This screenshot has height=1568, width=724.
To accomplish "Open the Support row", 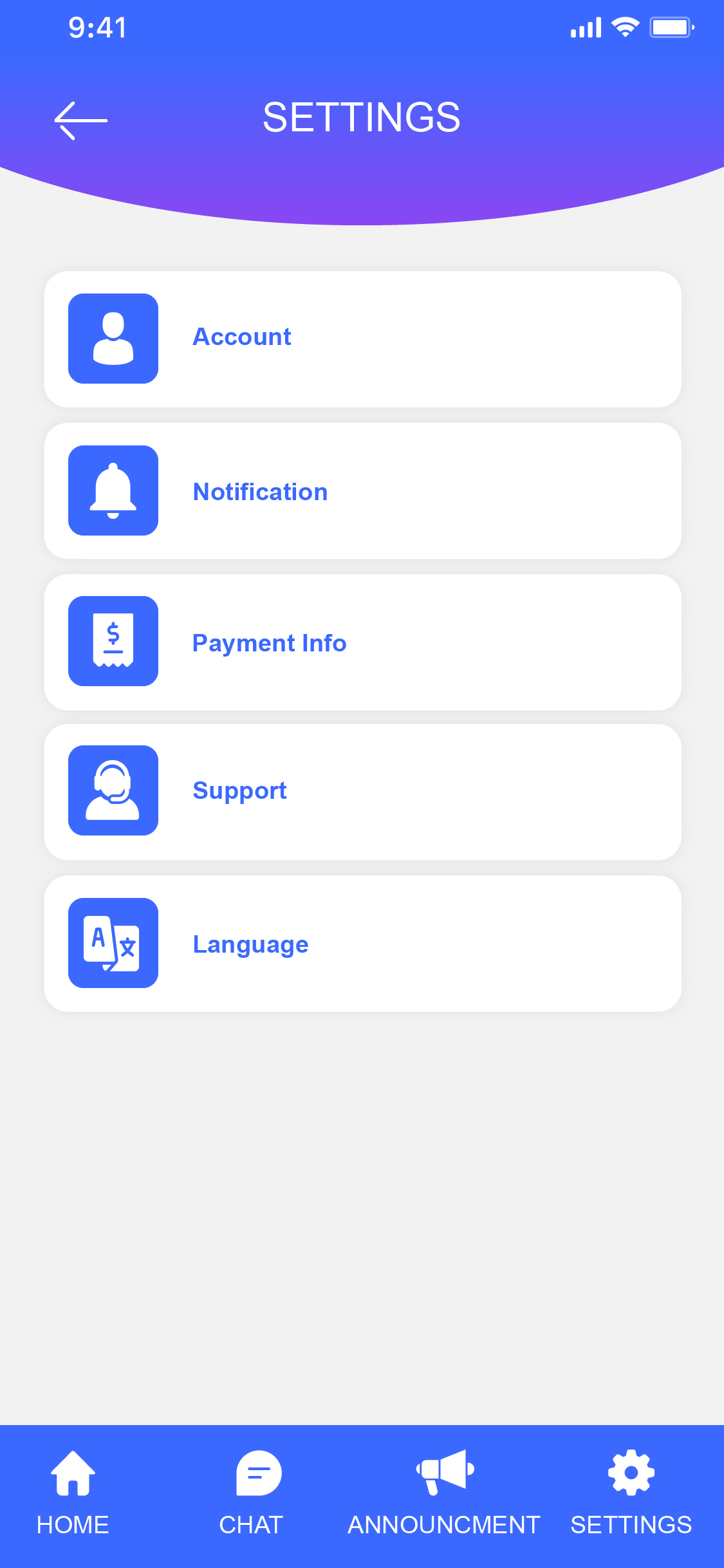I will (362, 792).
